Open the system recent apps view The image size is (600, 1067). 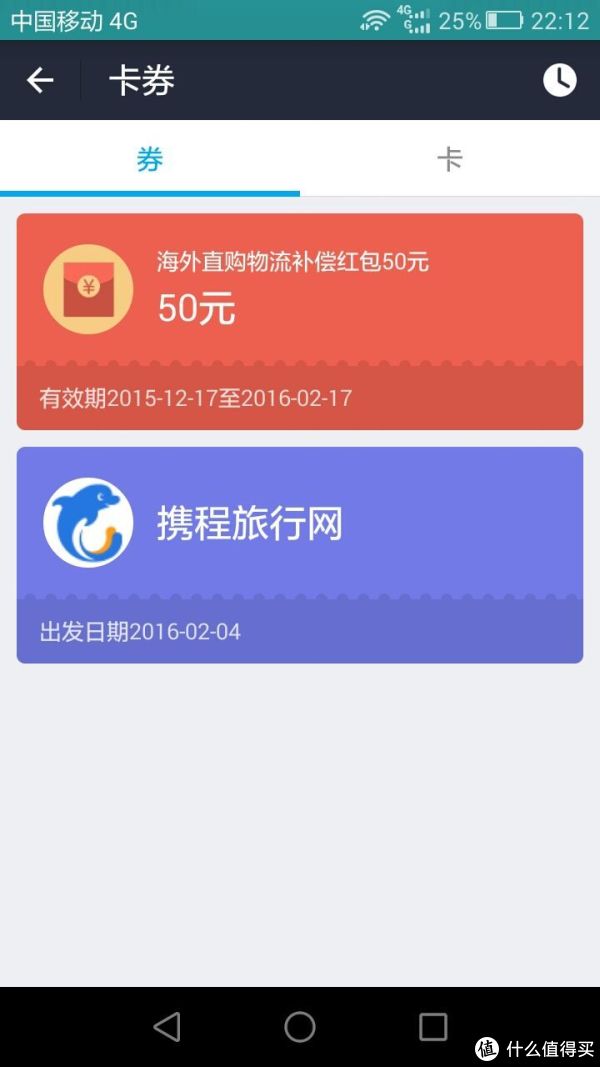(x=433, y=1026)
